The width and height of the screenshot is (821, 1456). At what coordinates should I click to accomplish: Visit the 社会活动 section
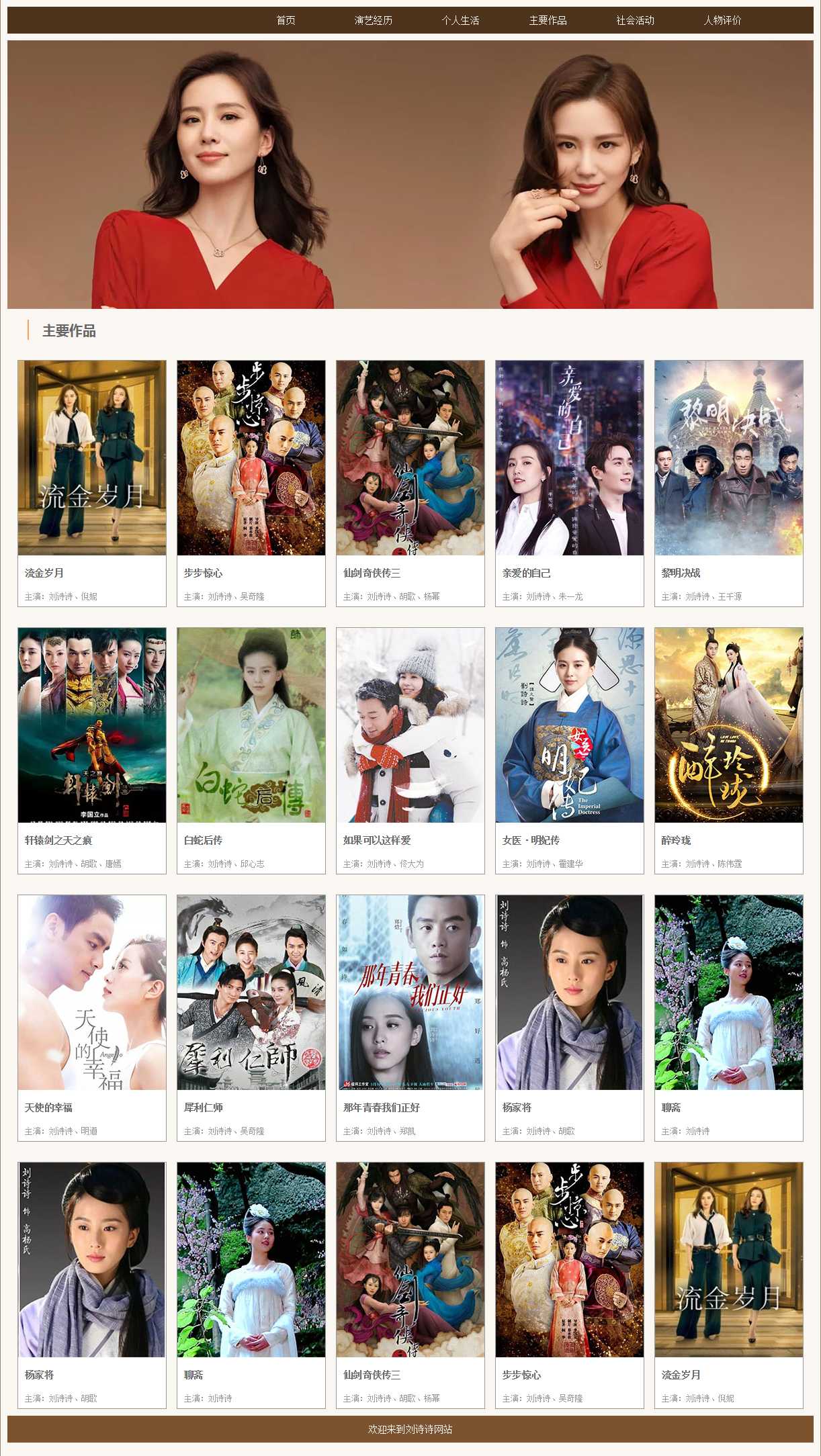[636, 20]
